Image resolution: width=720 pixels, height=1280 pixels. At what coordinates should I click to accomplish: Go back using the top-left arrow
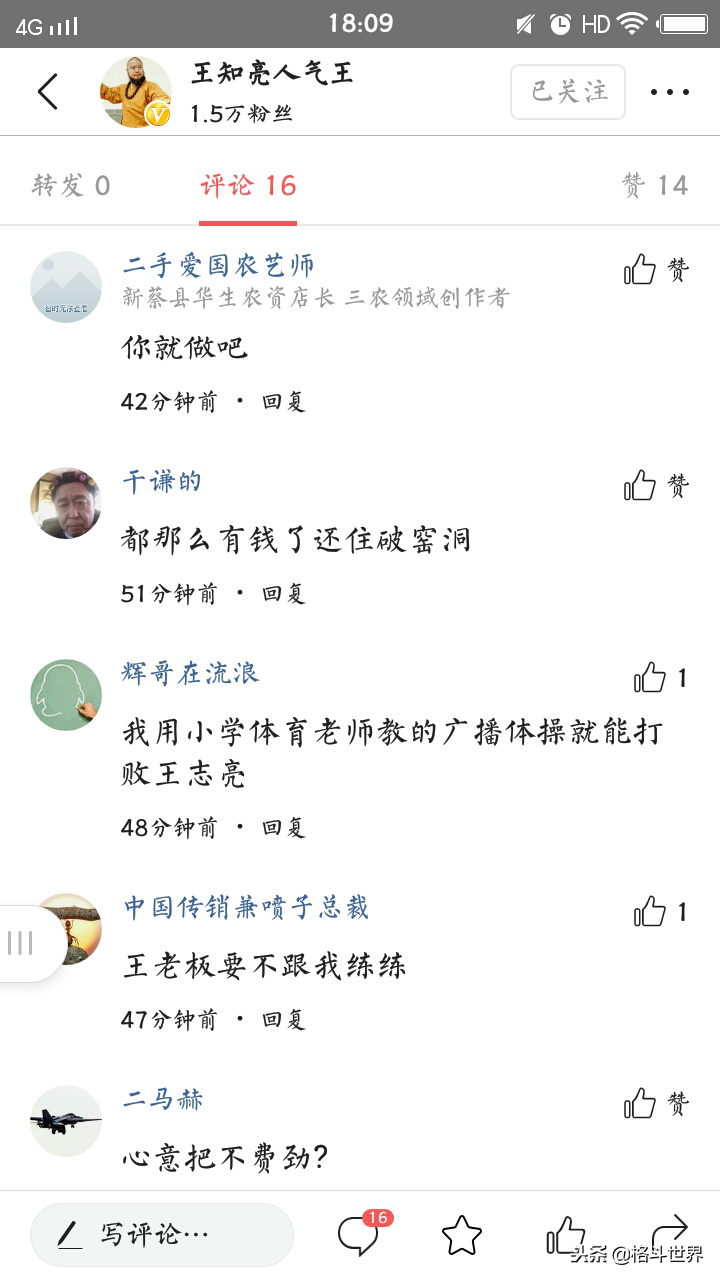tap(47, 91)
